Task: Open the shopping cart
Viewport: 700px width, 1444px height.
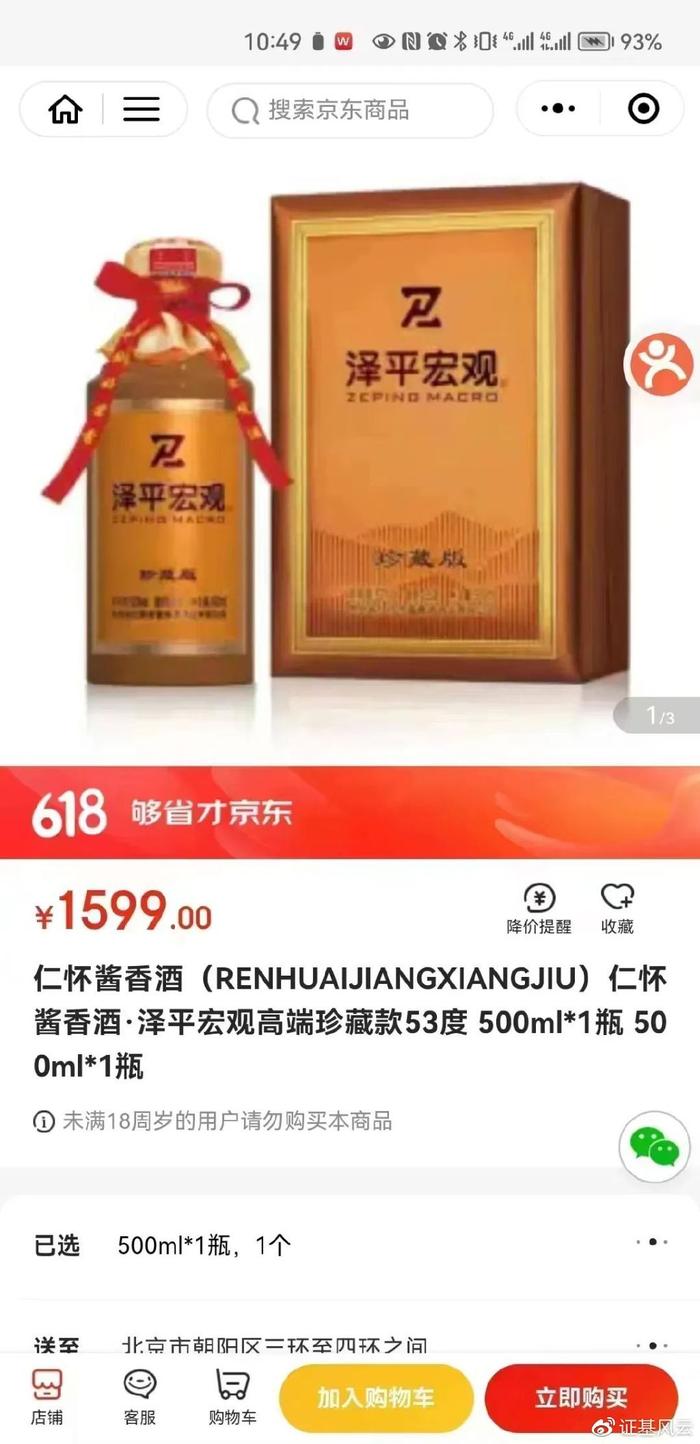Action: (x=232, y=1398)
